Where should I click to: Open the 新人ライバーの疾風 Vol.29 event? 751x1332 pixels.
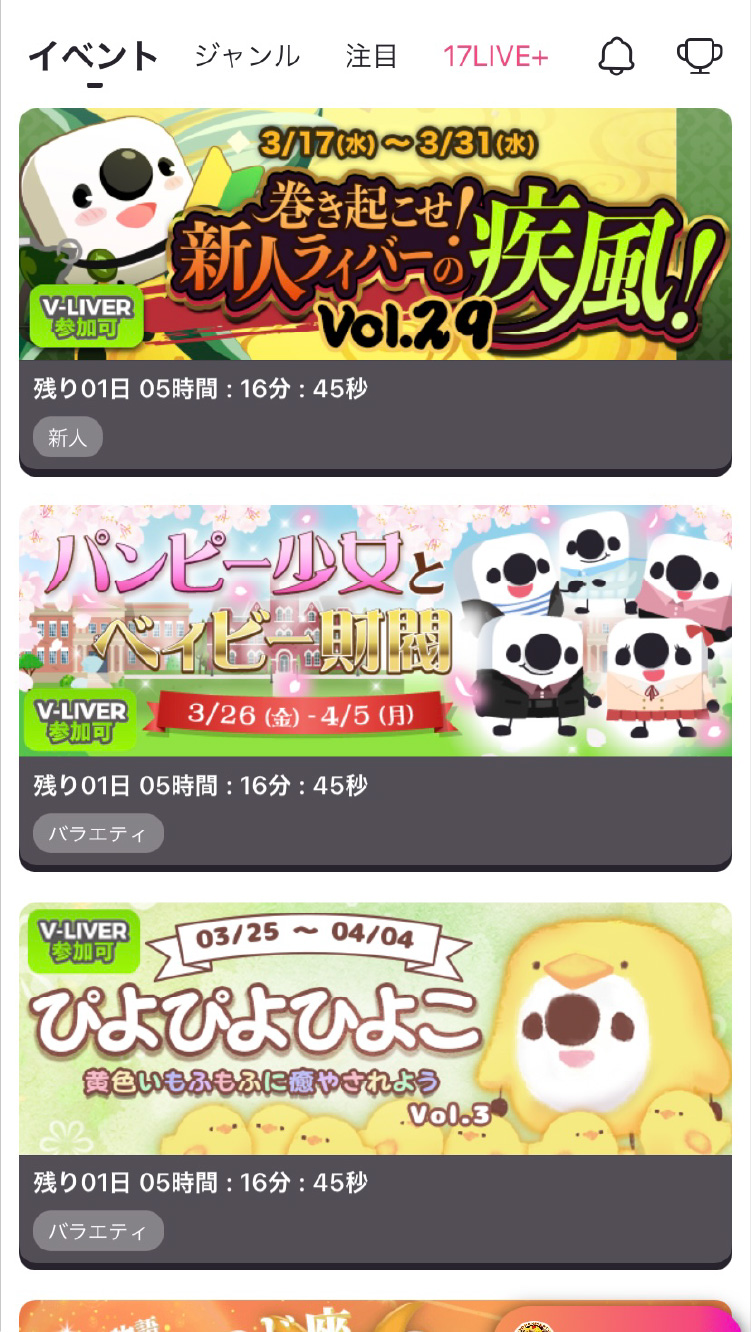(x=375, y=291)
